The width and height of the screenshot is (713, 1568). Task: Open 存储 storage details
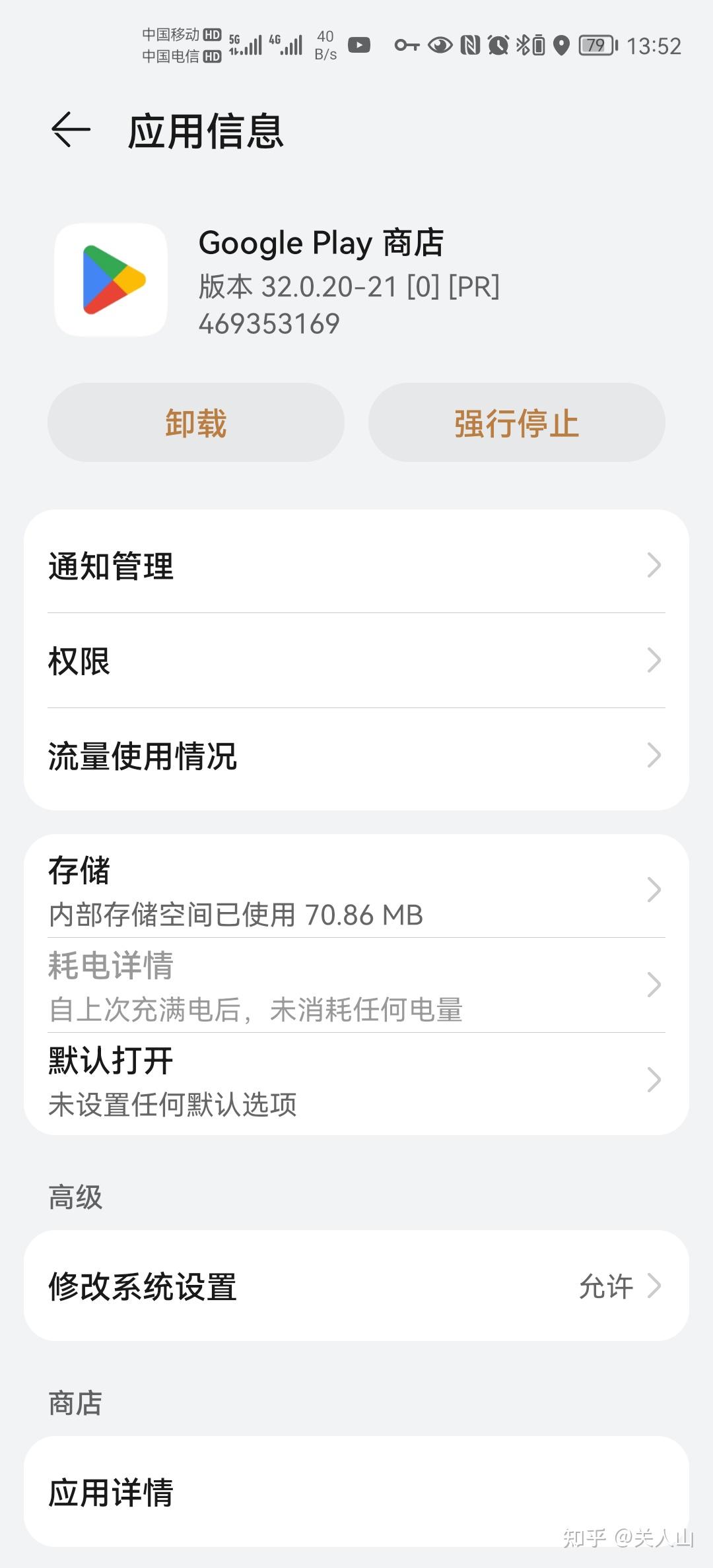coord(356,890)
